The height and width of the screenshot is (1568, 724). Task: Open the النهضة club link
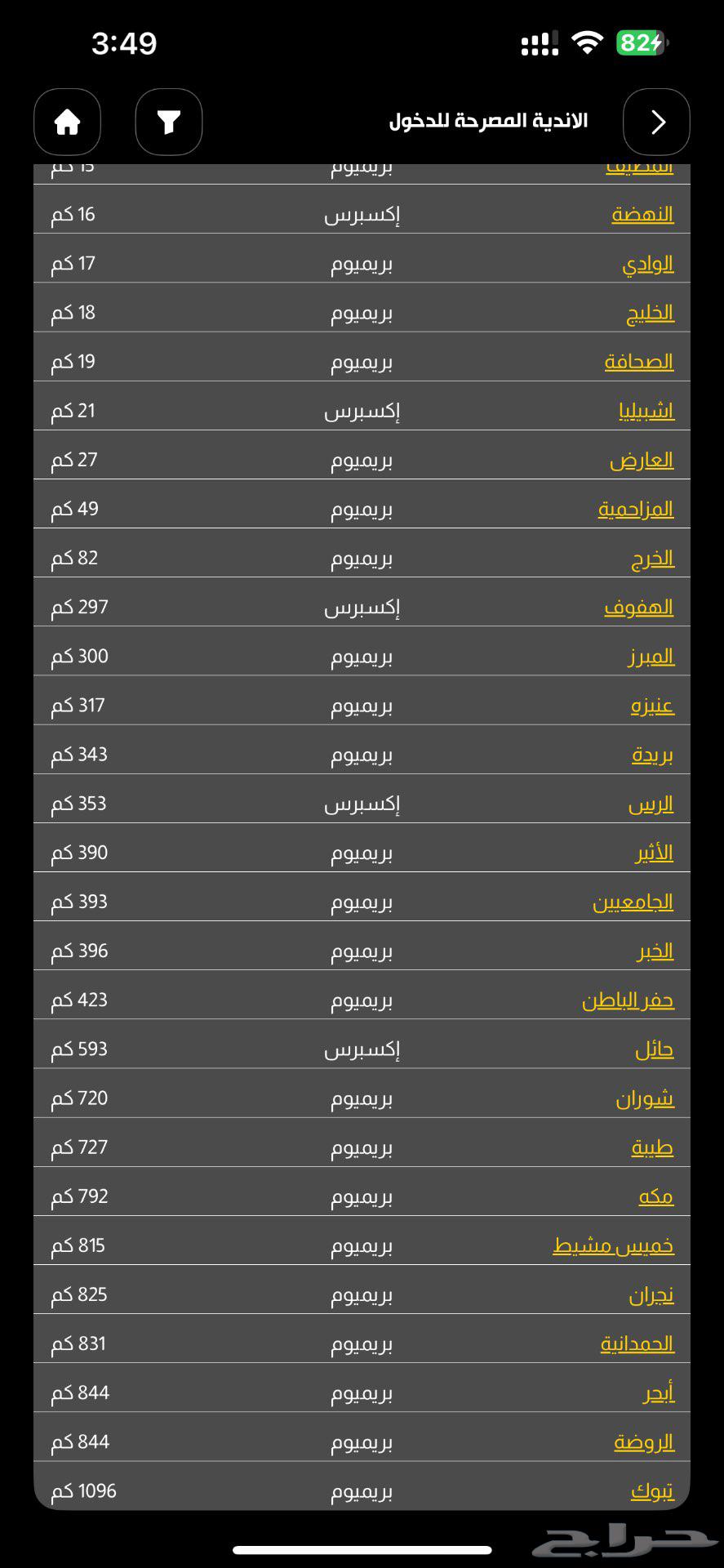(x=643, y=215)
